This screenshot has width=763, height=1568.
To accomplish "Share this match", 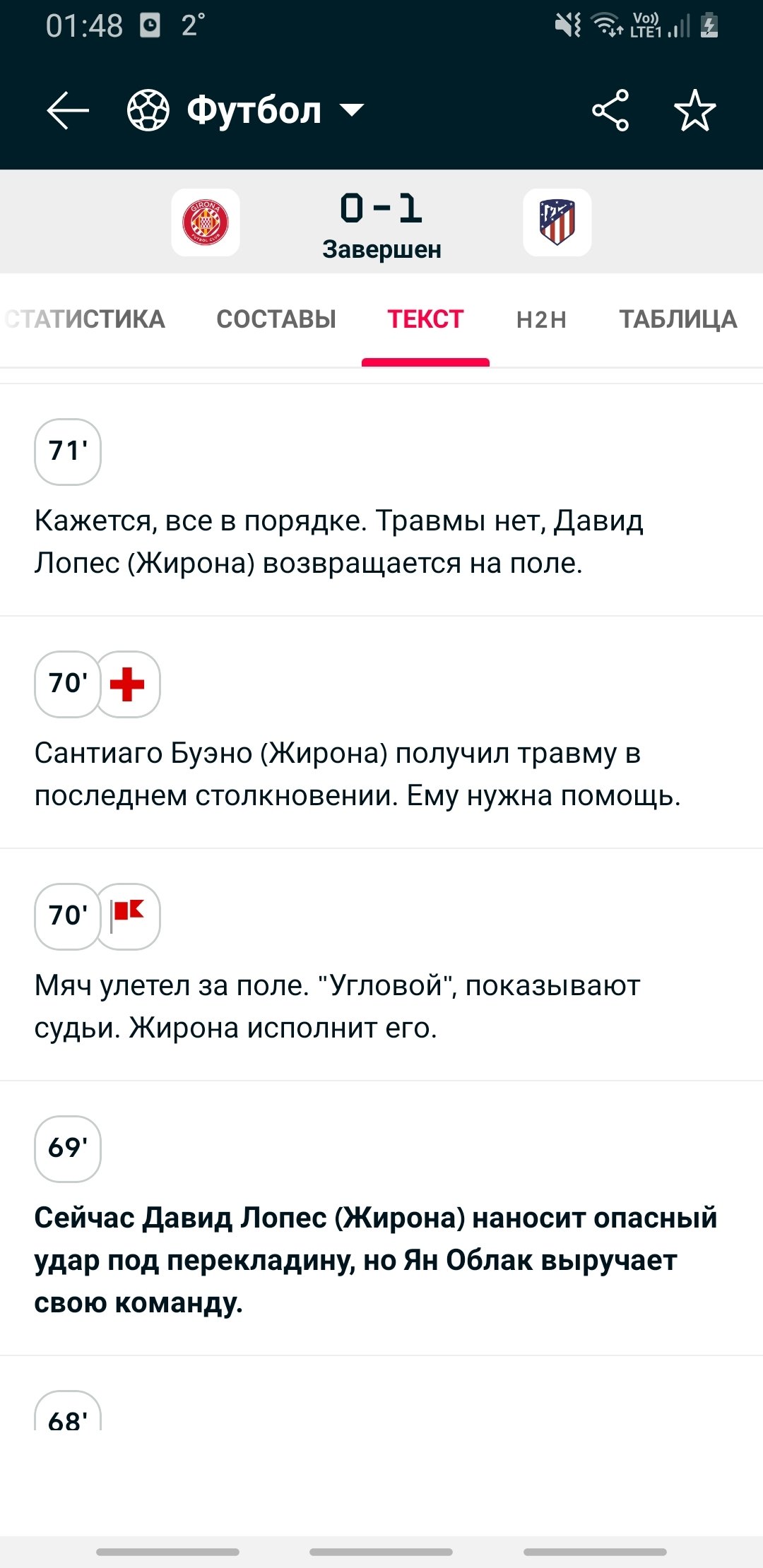I will [610, 110].
